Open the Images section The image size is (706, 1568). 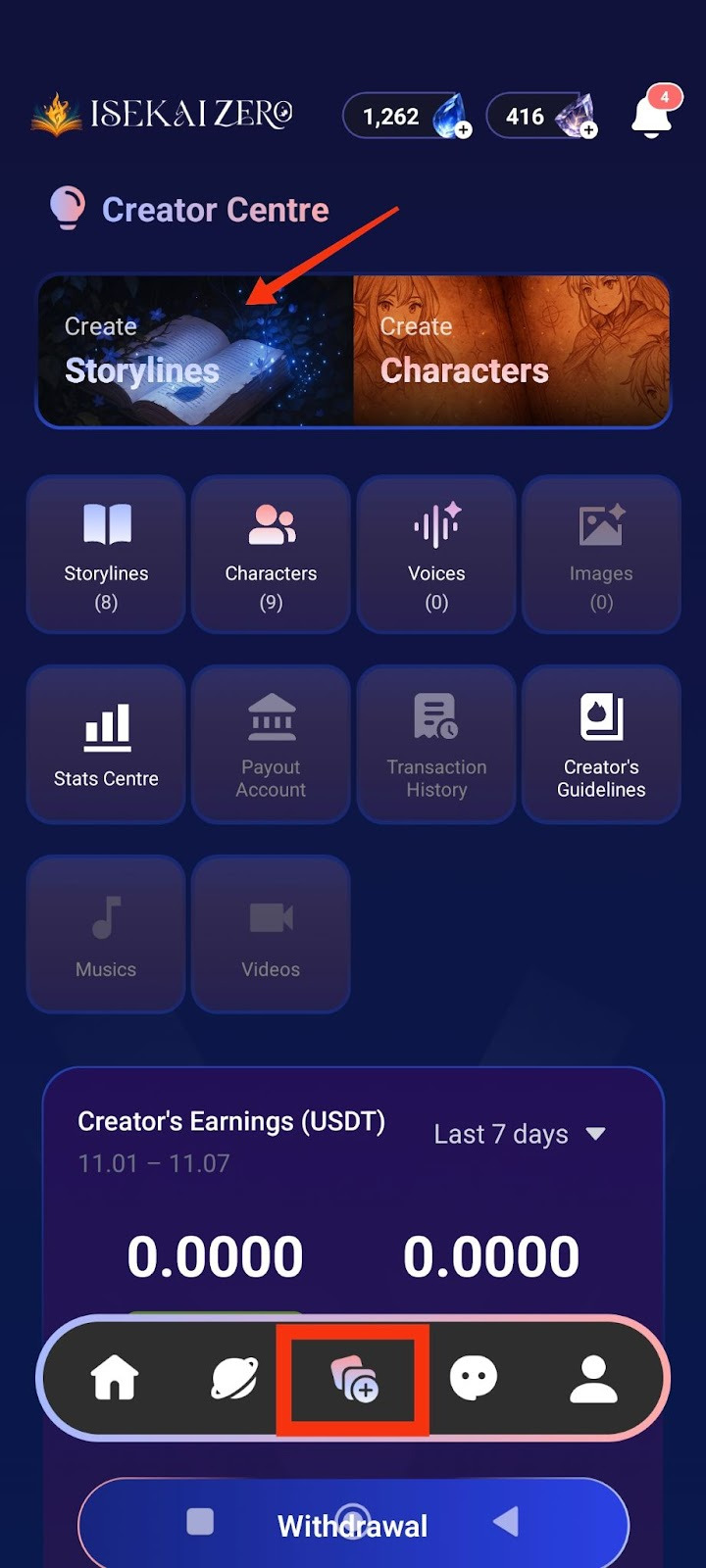pyautogui.click(x=601, y=555)
